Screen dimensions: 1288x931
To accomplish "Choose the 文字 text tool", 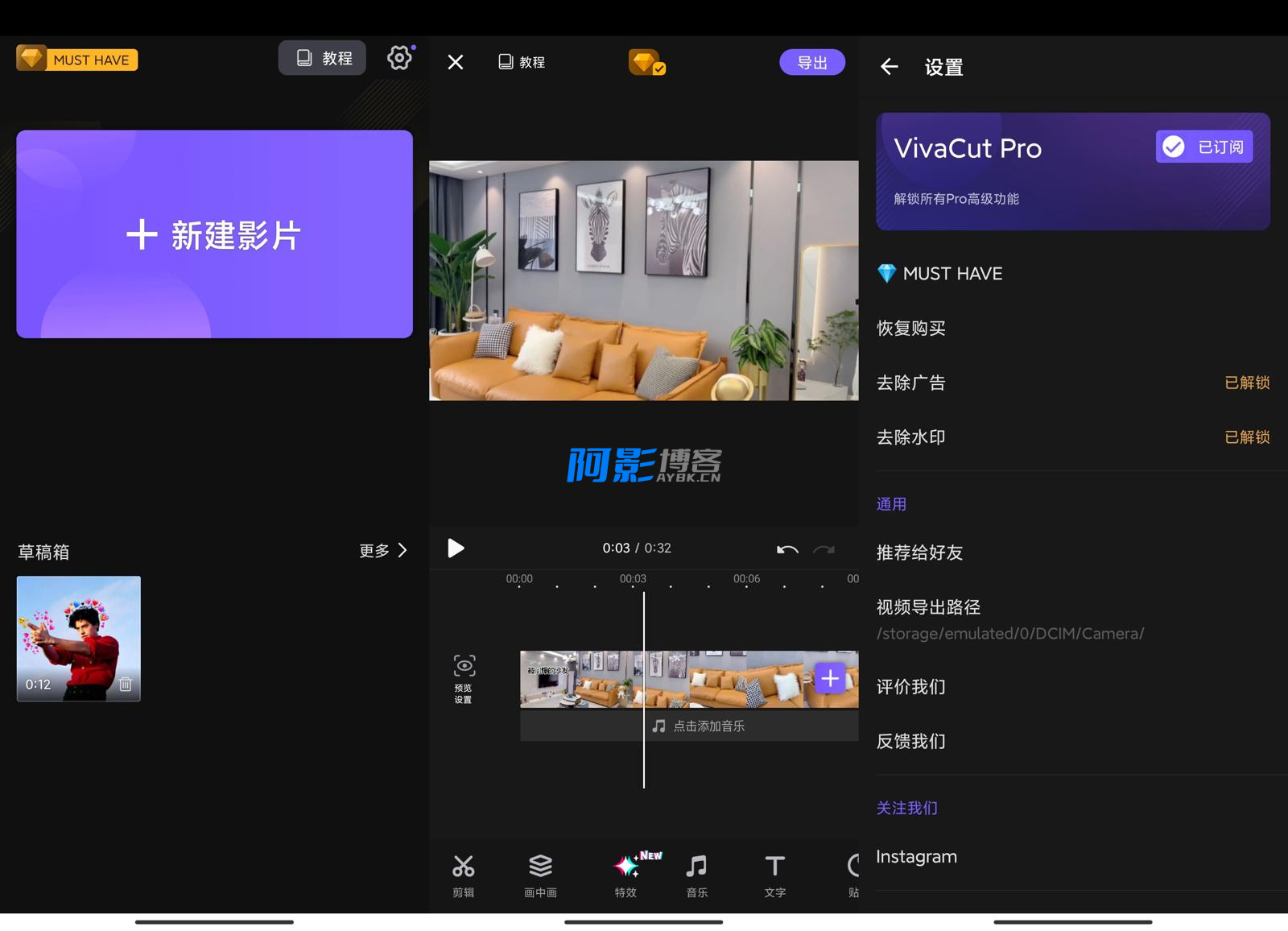I will (x=774, y=875).
